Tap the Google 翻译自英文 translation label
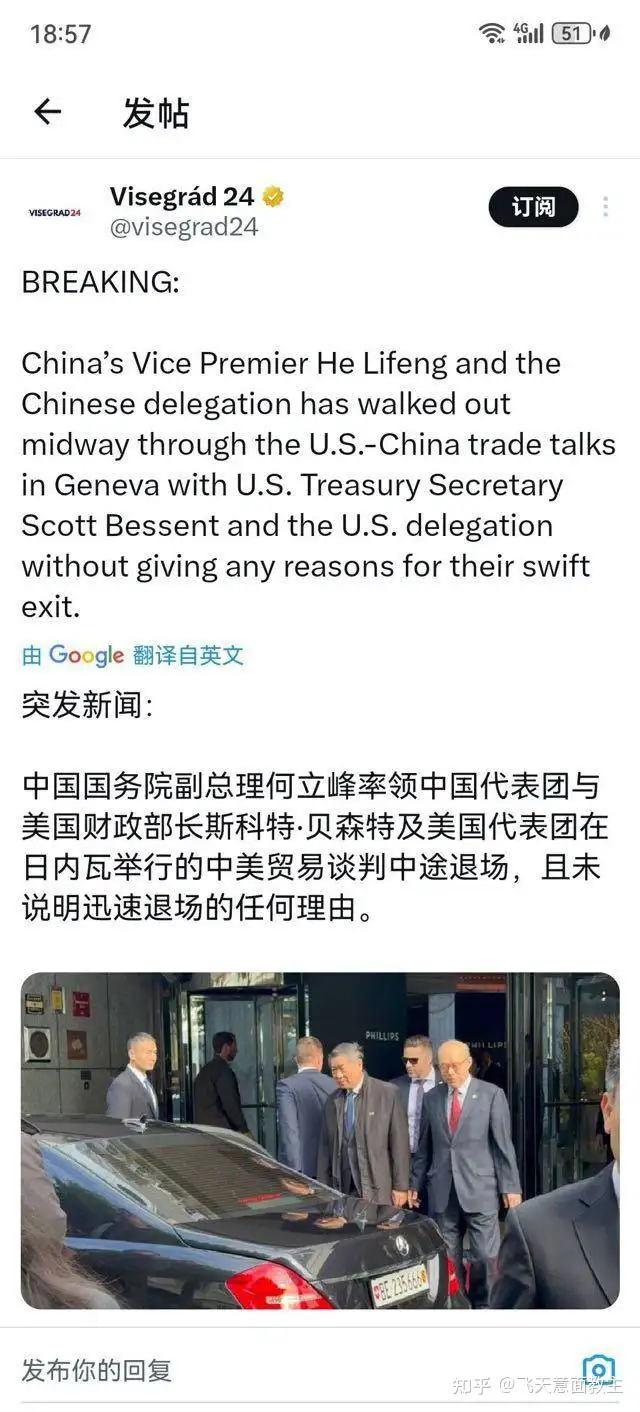The width and height of the screenshot is (640, 1412). click(x=133, y=656)
